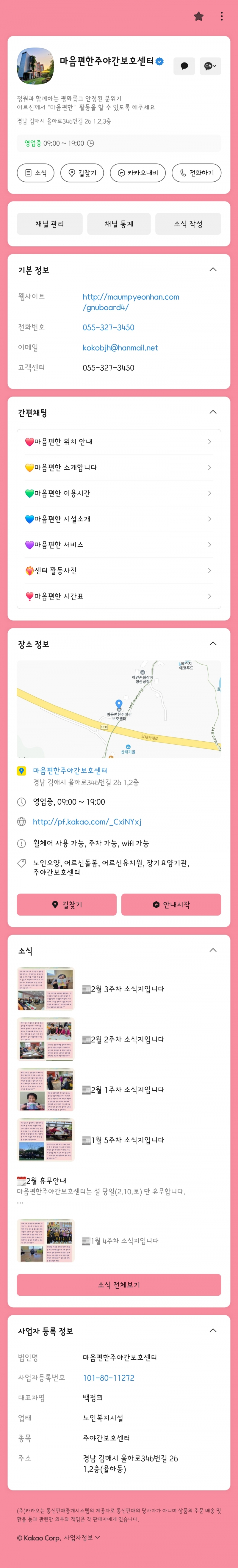Open the three-dot overflow menu
The width and height of the screenshot is (238, 1568).
(221, 16)
